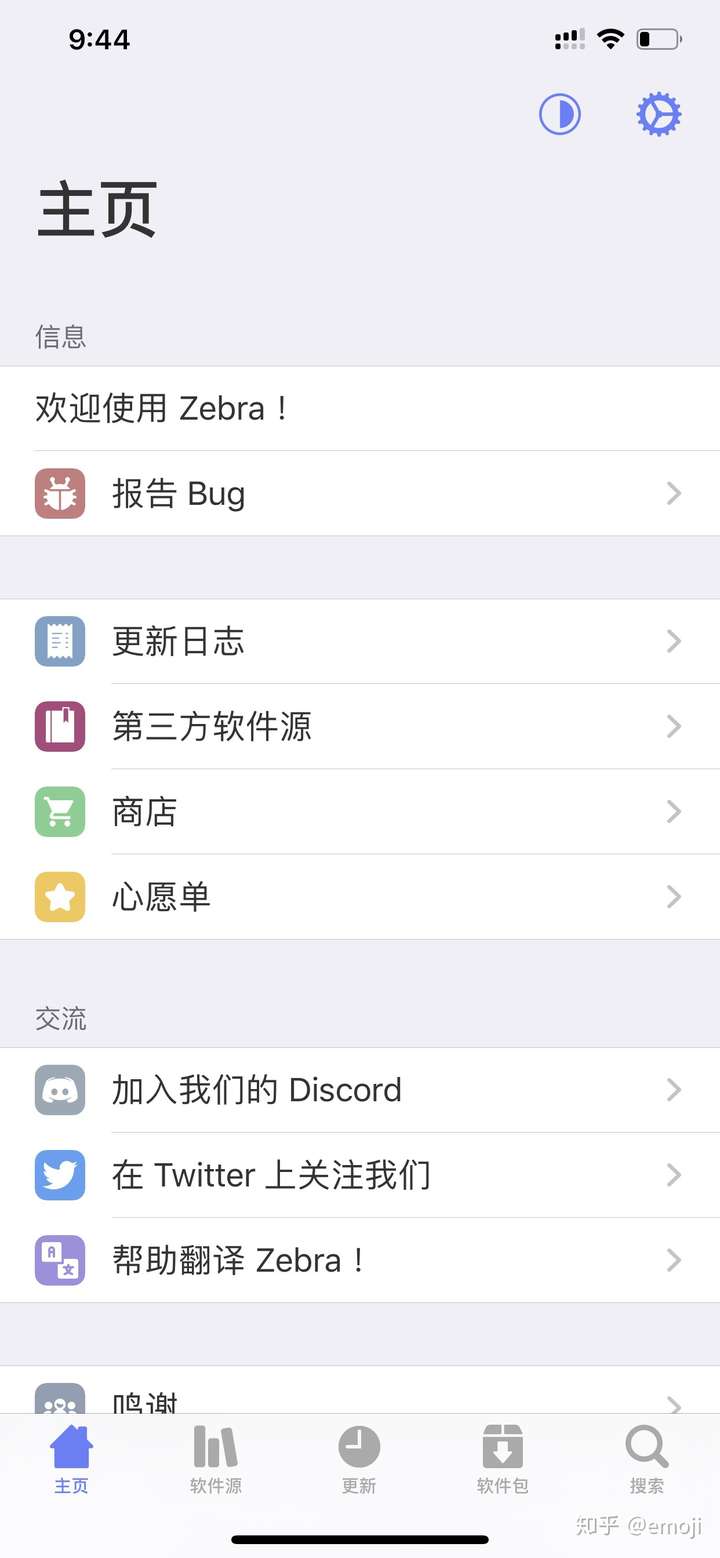
Task: Switch to the 软件源 tab
Action: pyautogui.click(x=216, y=1460)
